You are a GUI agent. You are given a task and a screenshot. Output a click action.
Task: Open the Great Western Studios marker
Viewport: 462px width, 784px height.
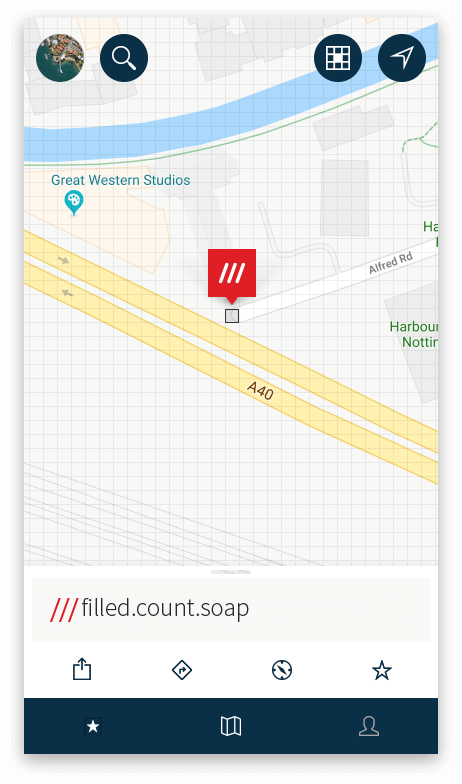pyautogui.click(x=74, y=203)
